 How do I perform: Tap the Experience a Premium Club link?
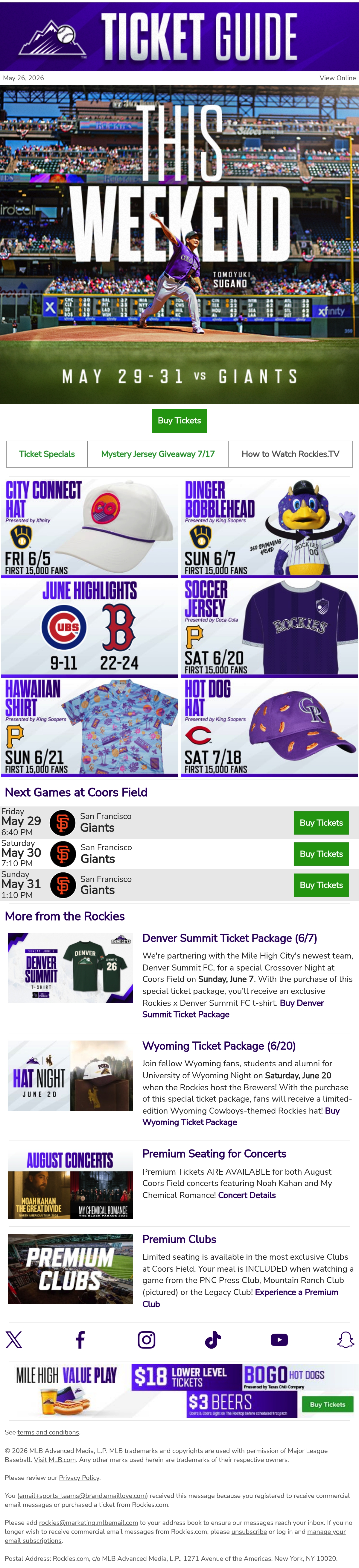[x=240, y=1298]
